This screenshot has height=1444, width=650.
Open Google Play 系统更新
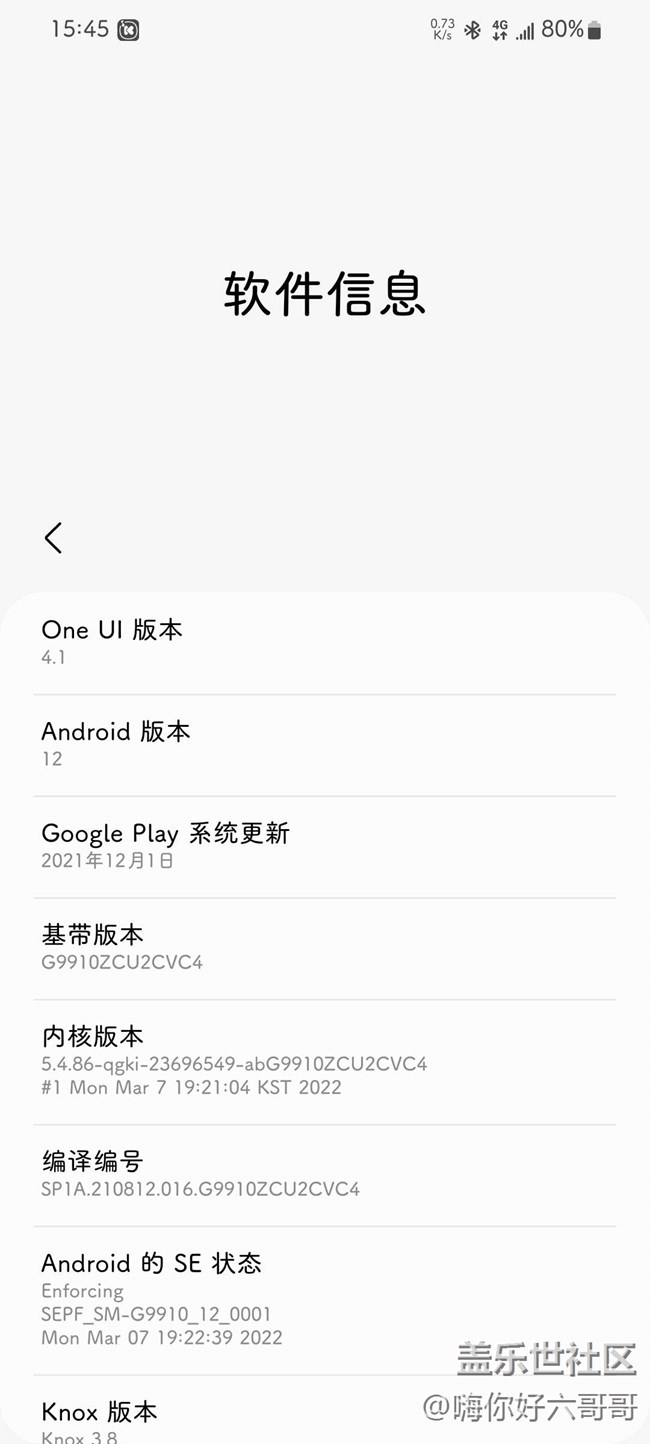(324, 846)
